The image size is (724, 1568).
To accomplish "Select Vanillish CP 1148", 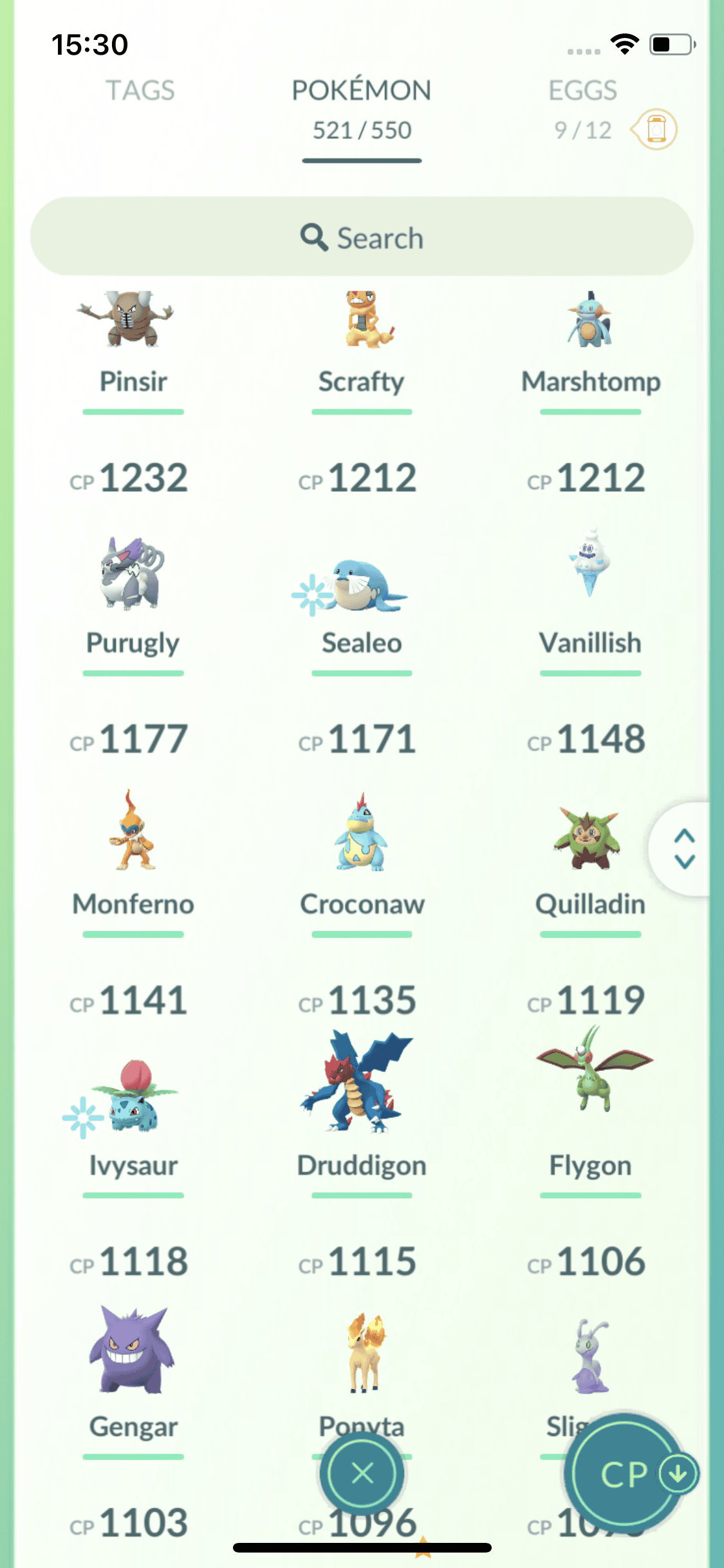I will [590, 573].
